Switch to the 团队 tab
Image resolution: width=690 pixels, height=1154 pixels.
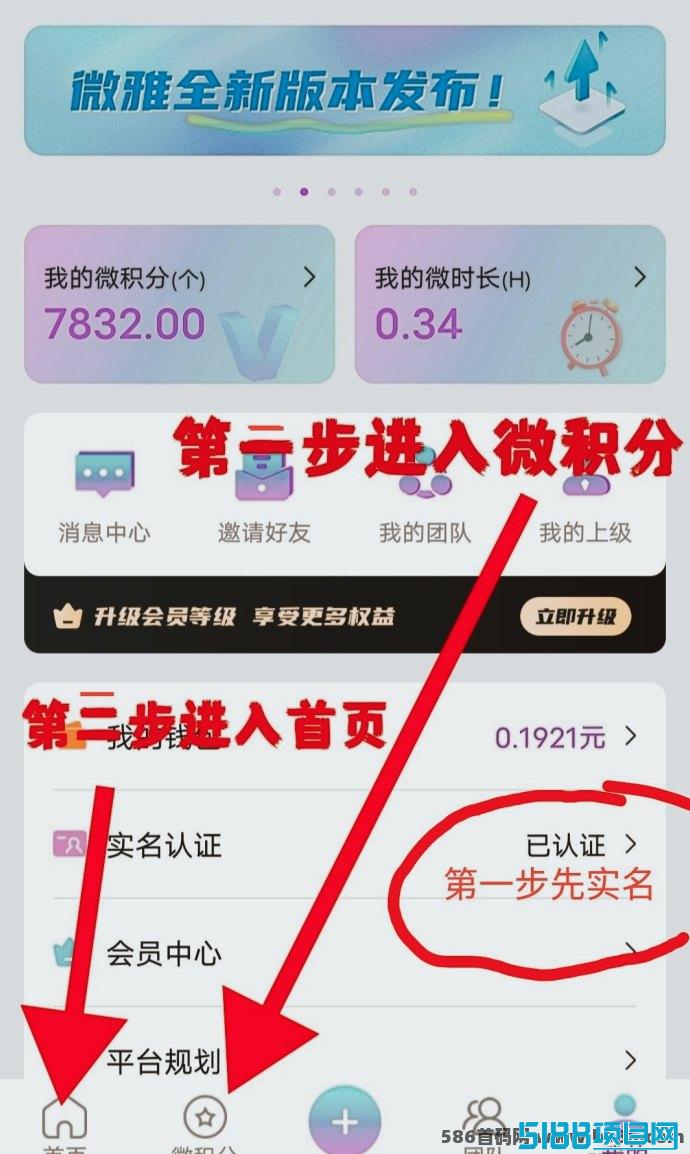point(483,1124)
